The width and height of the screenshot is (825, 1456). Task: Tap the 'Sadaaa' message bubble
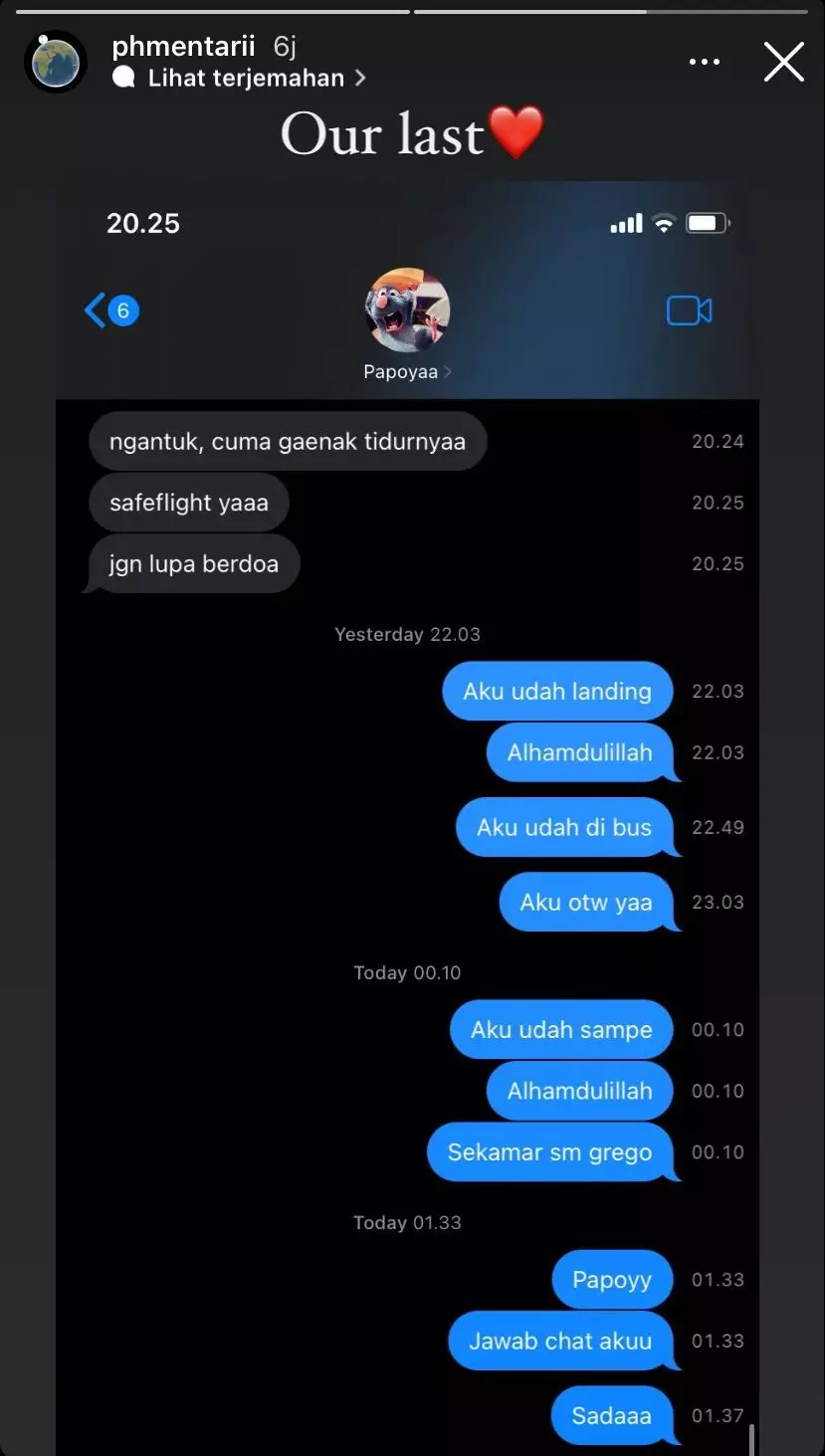pyautogui.click(x=611, y=1415)
